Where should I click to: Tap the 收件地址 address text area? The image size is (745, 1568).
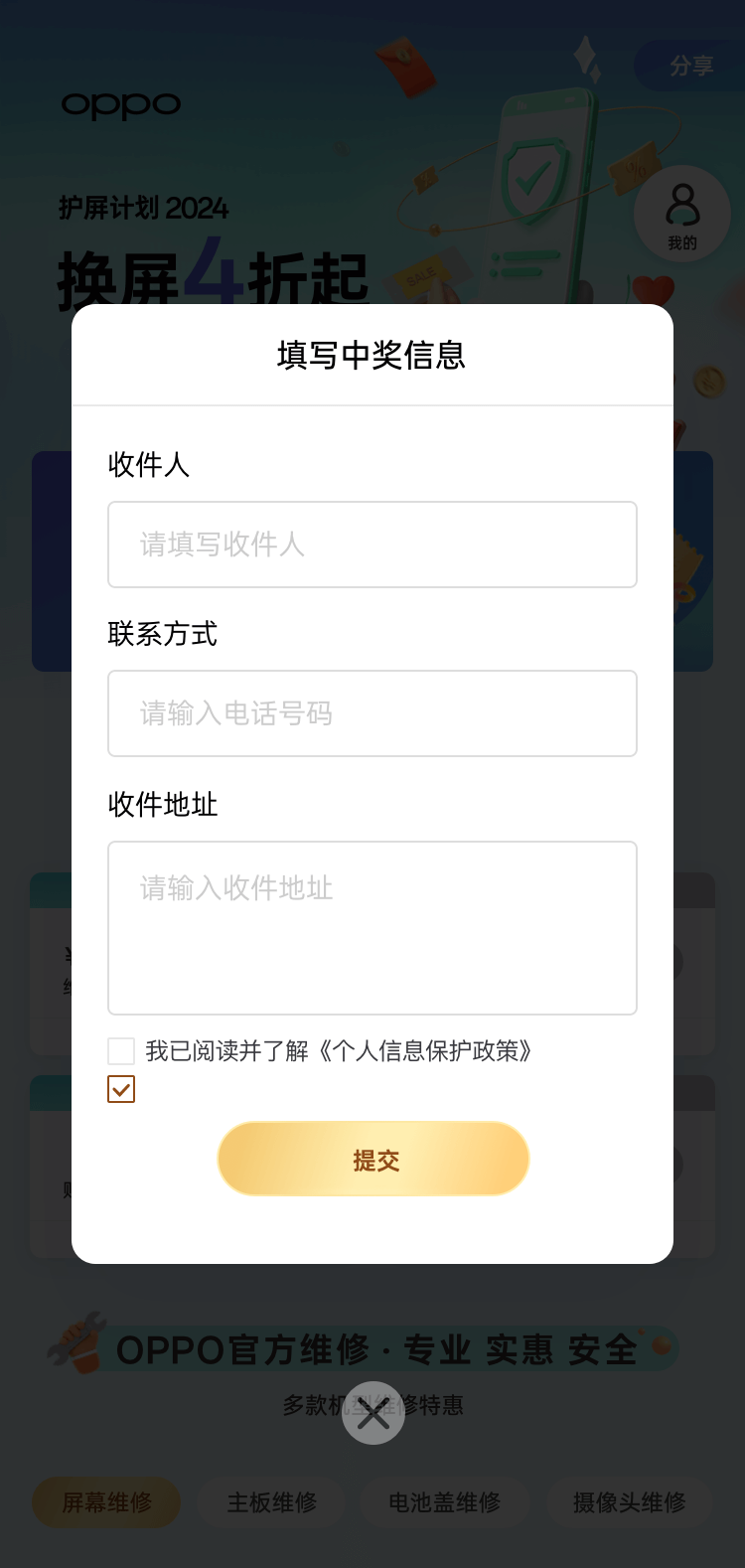(372, 927)
